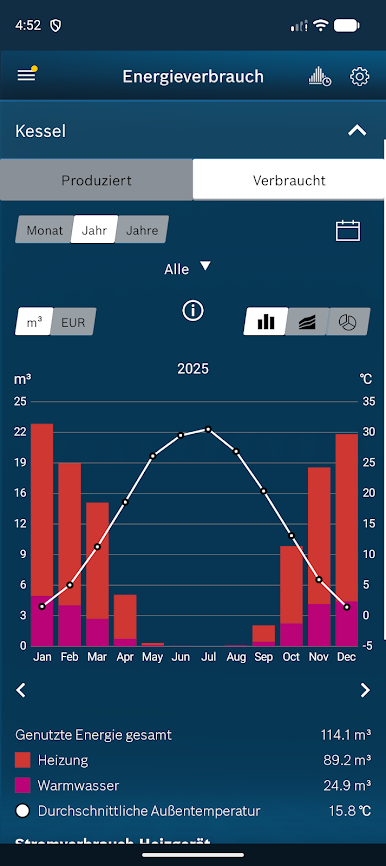Select the Verbraucht tab

pyautogui.click(x=289, y=180)
